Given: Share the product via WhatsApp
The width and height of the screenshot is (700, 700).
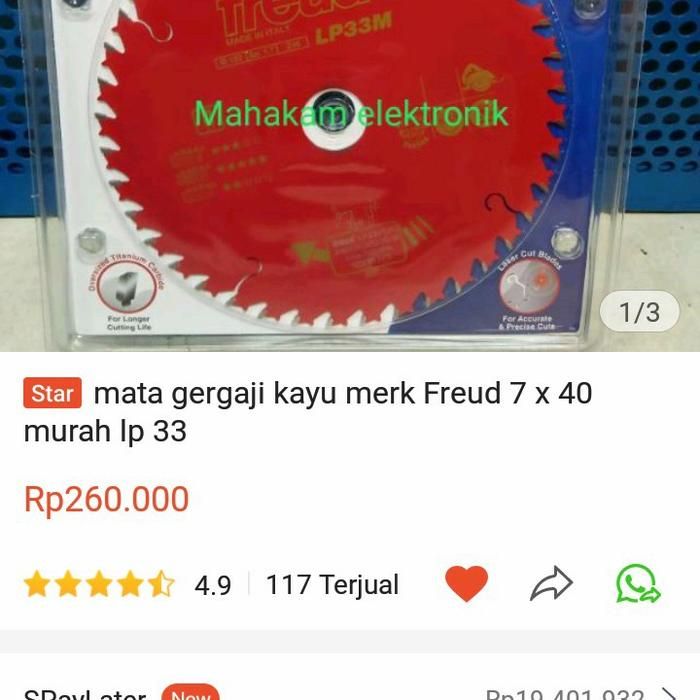Looking at the screenshot, I should pos(637,584).
